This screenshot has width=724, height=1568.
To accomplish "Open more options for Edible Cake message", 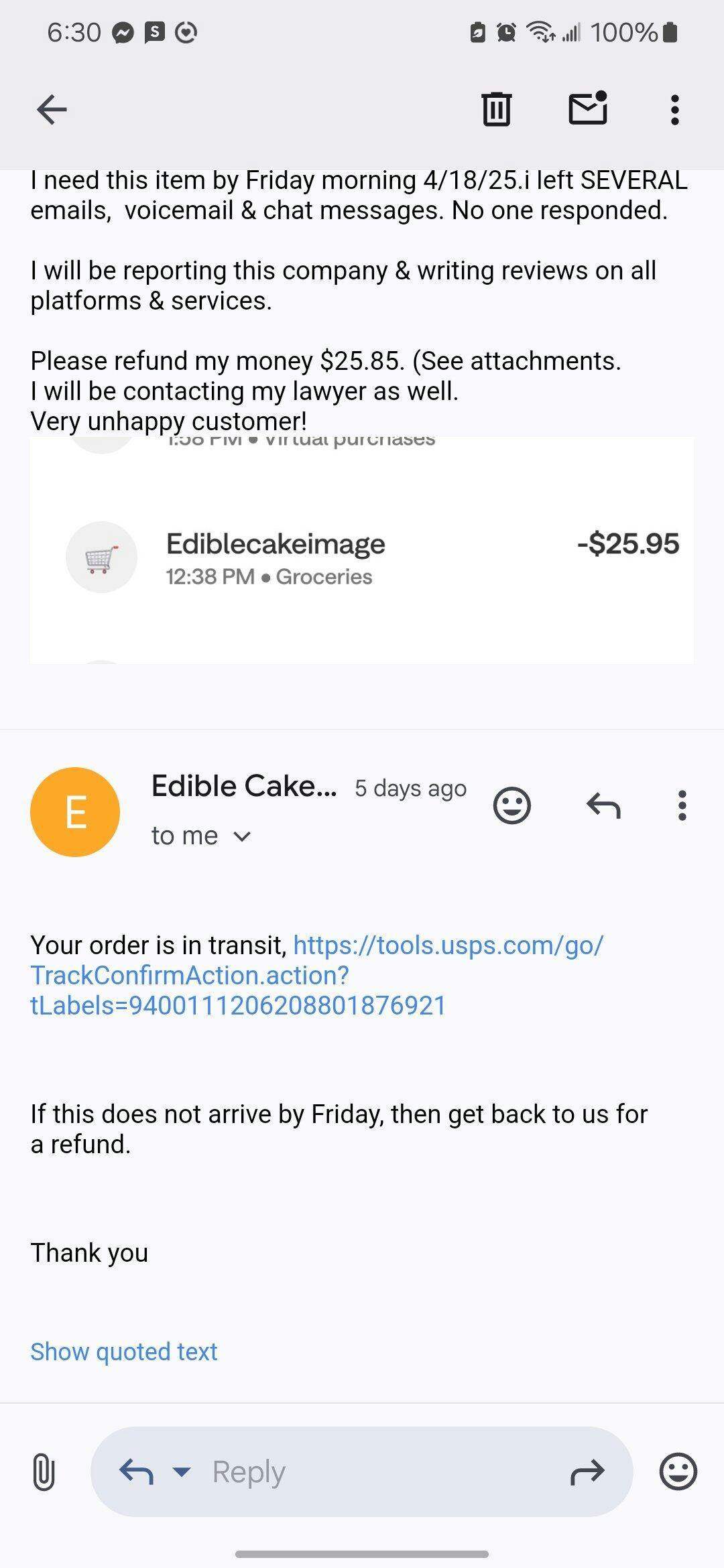I will pos(682,805).
